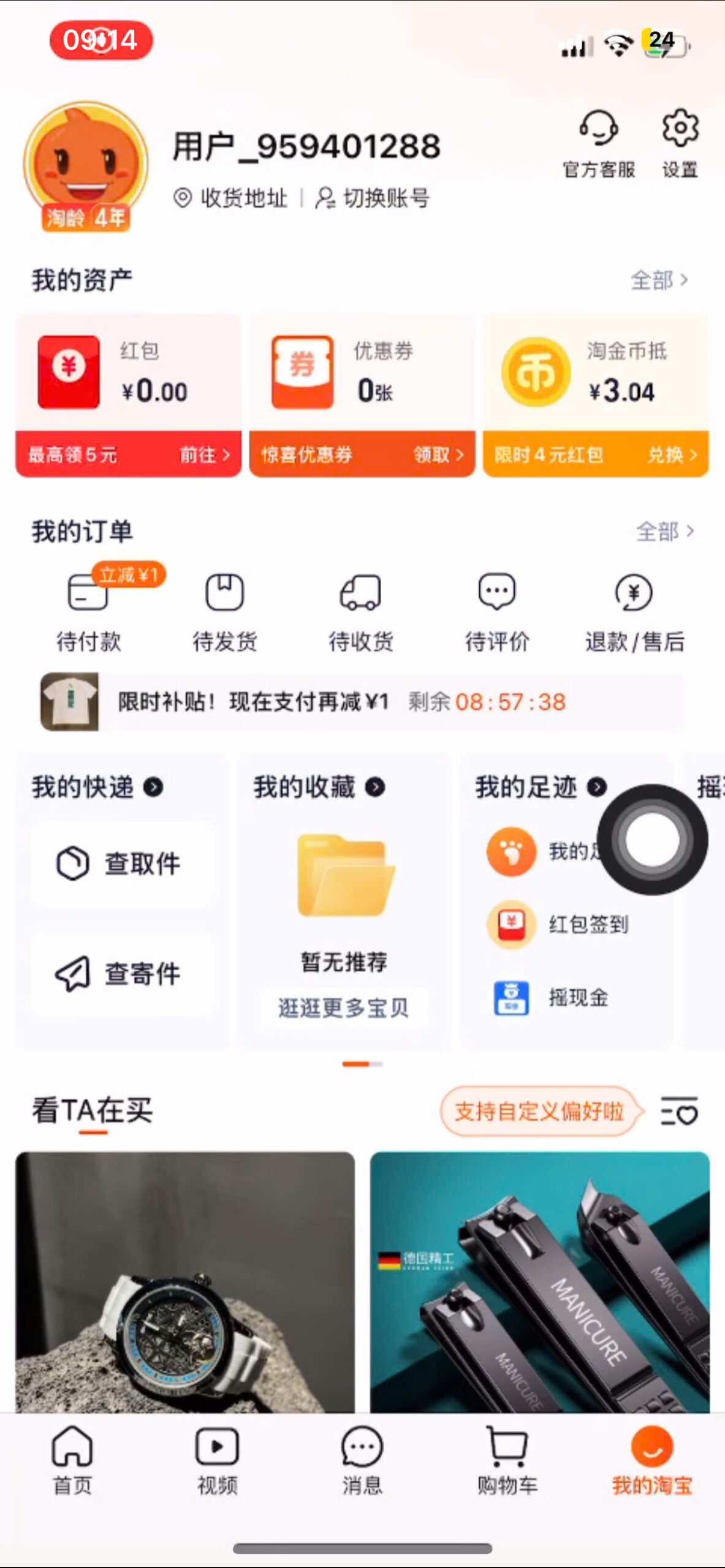725x1568 pixels.
Task: Claim 惊喜优惠券 coupons
Action: pyautogui.click(x=362, y=454)
